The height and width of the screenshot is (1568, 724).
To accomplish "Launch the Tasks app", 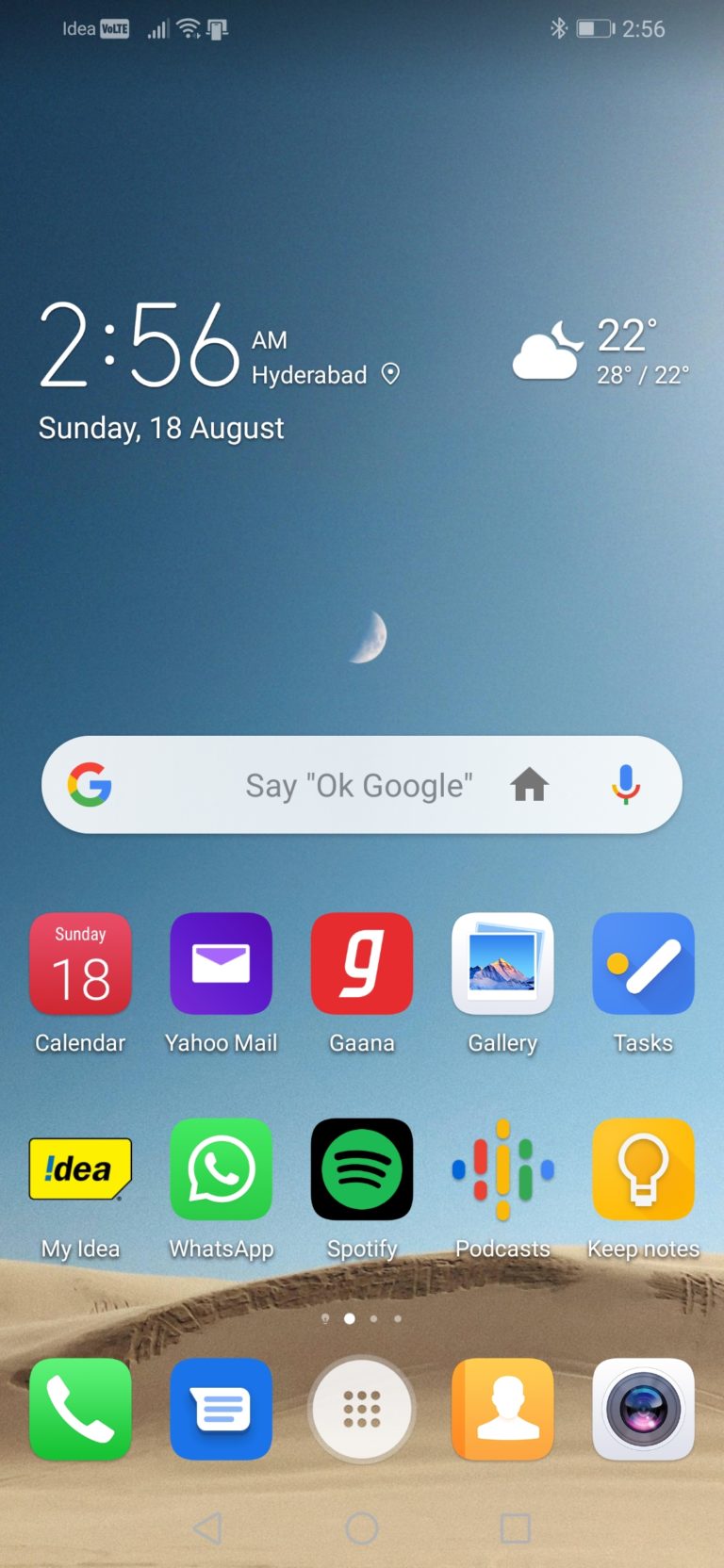I will pyautogui.click(x=643, y=964).
